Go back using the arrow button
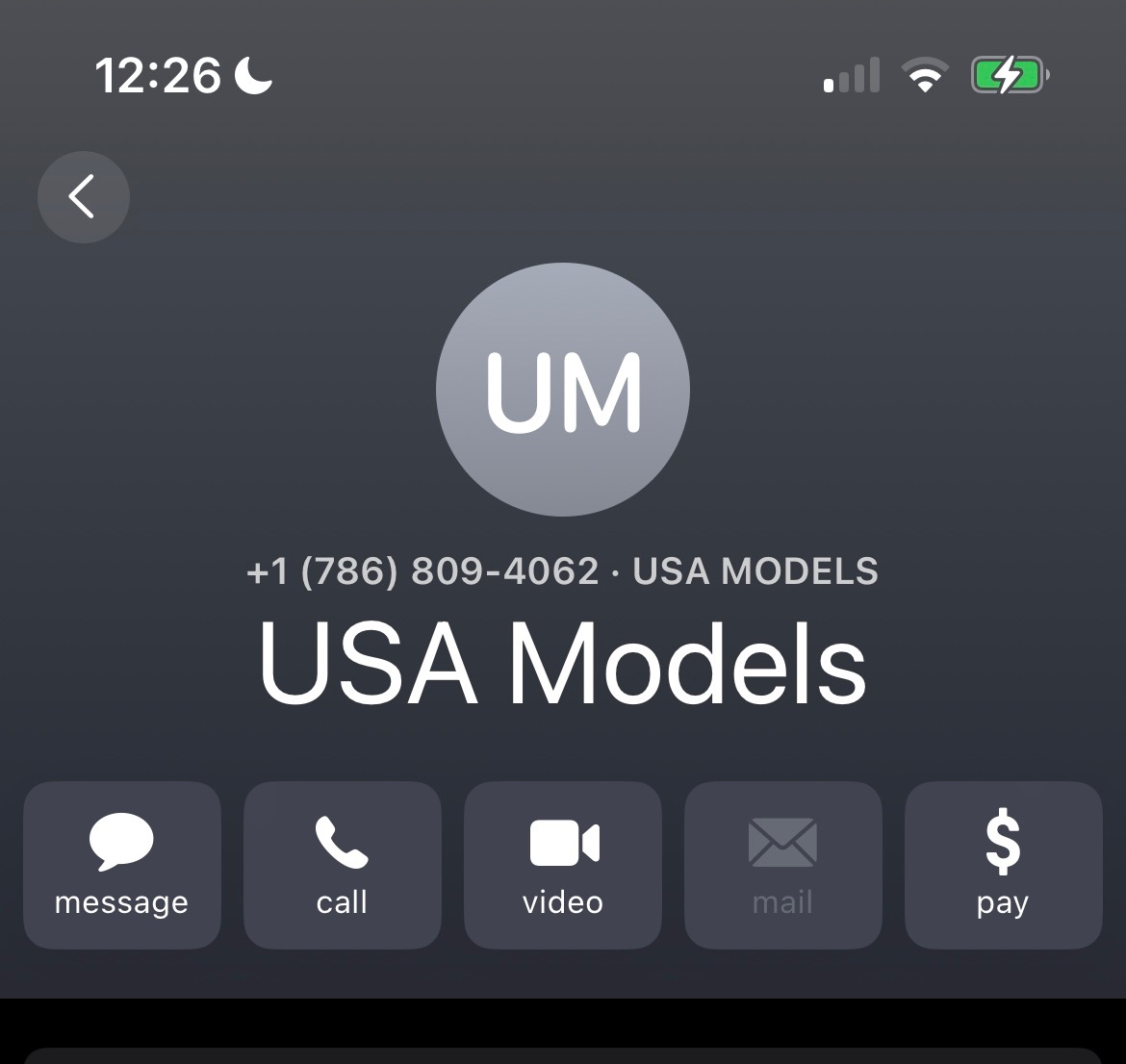Image resolution: width=1126 pixels, height=1064 pixels. coord(83,197)
